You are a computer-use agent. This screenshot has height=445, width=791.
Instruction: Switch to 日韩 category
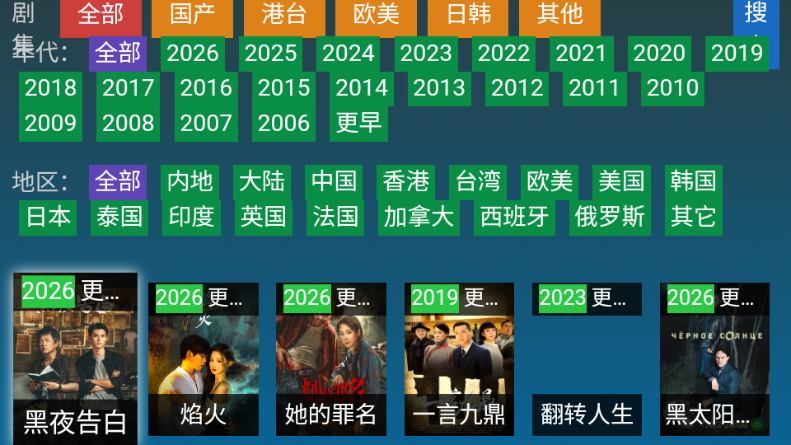[x=467, y=15]
